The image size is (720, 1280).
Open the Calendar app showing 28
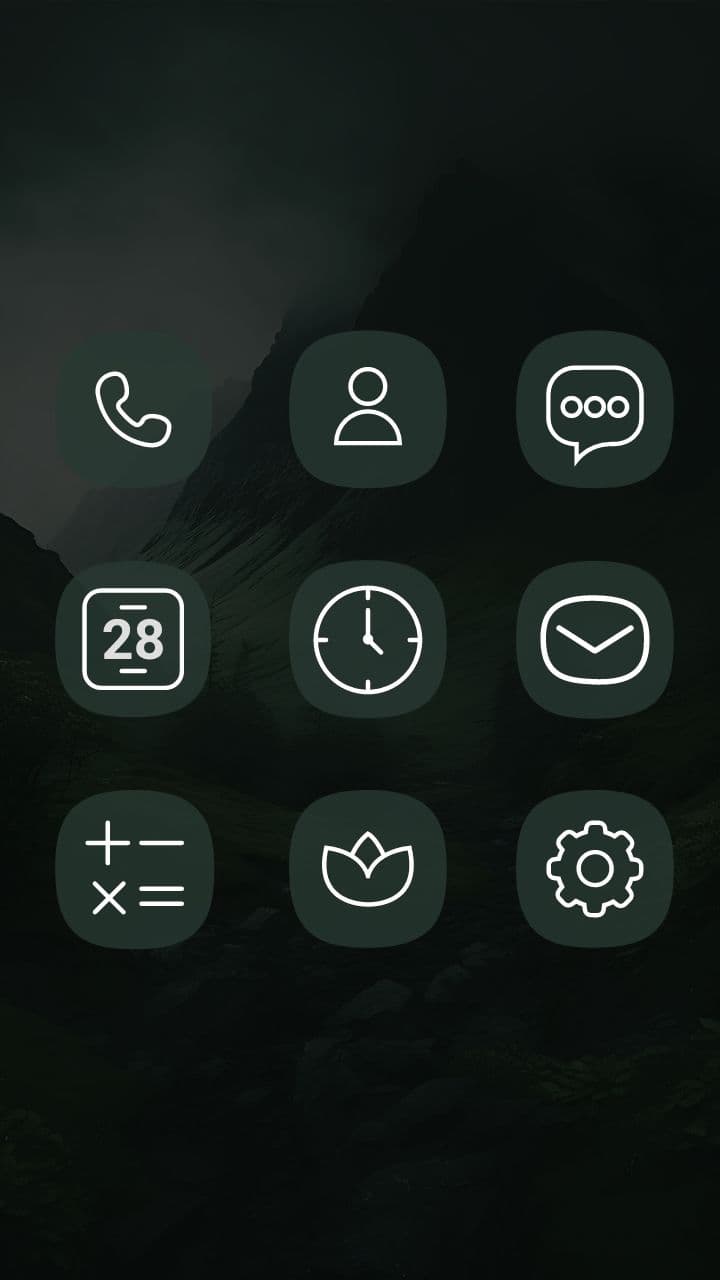134,639
